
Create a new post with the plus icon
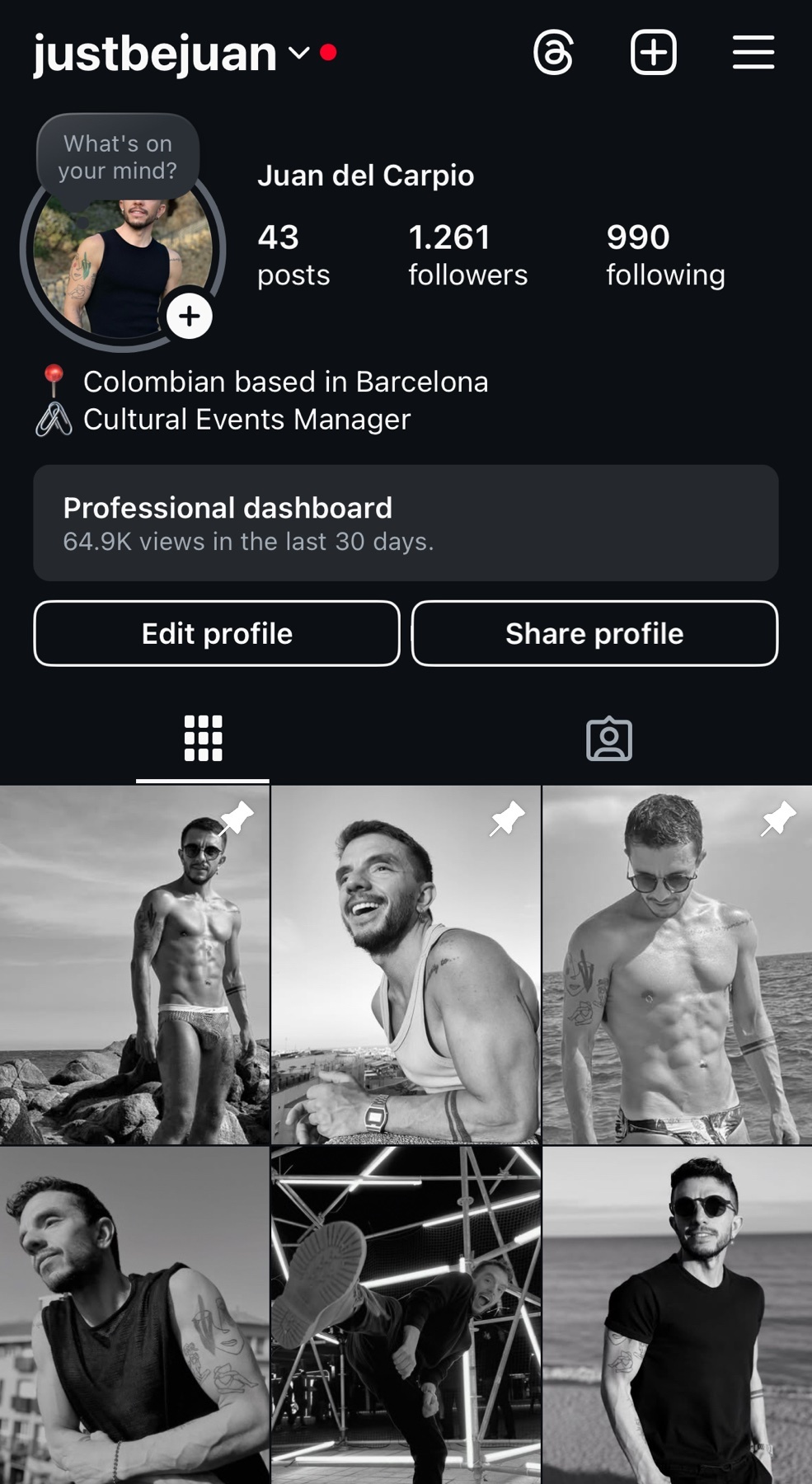click(654, 54)
